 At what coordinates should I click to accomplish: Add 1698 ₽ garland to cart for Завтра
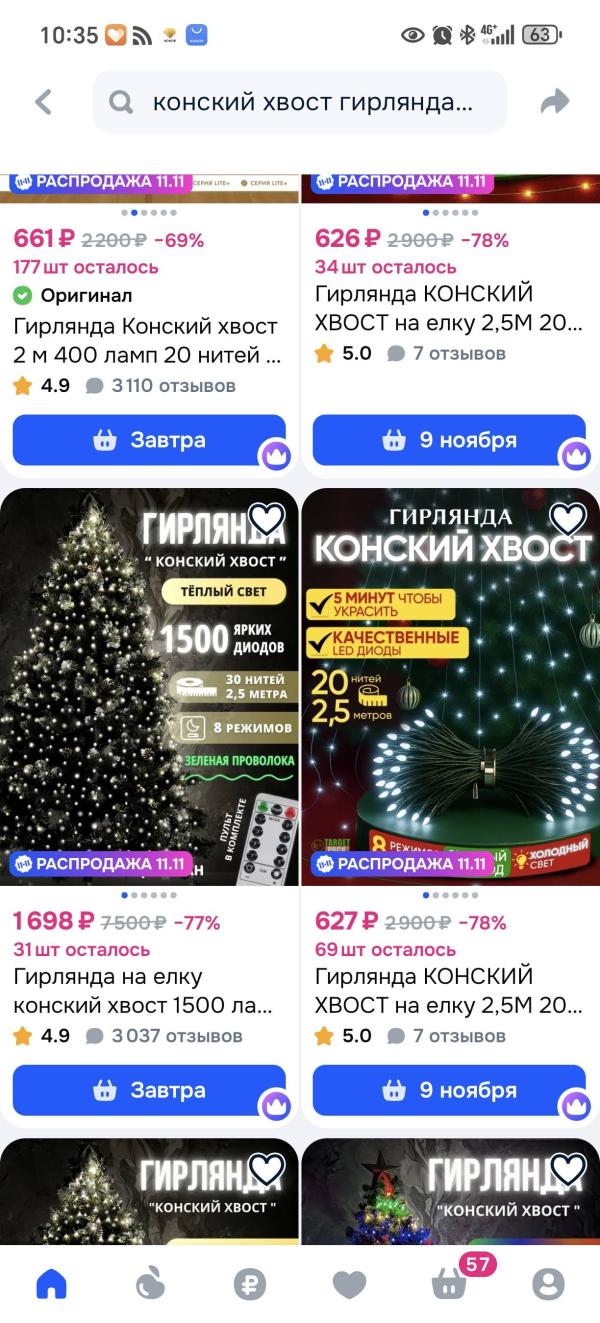(149, 1090)
